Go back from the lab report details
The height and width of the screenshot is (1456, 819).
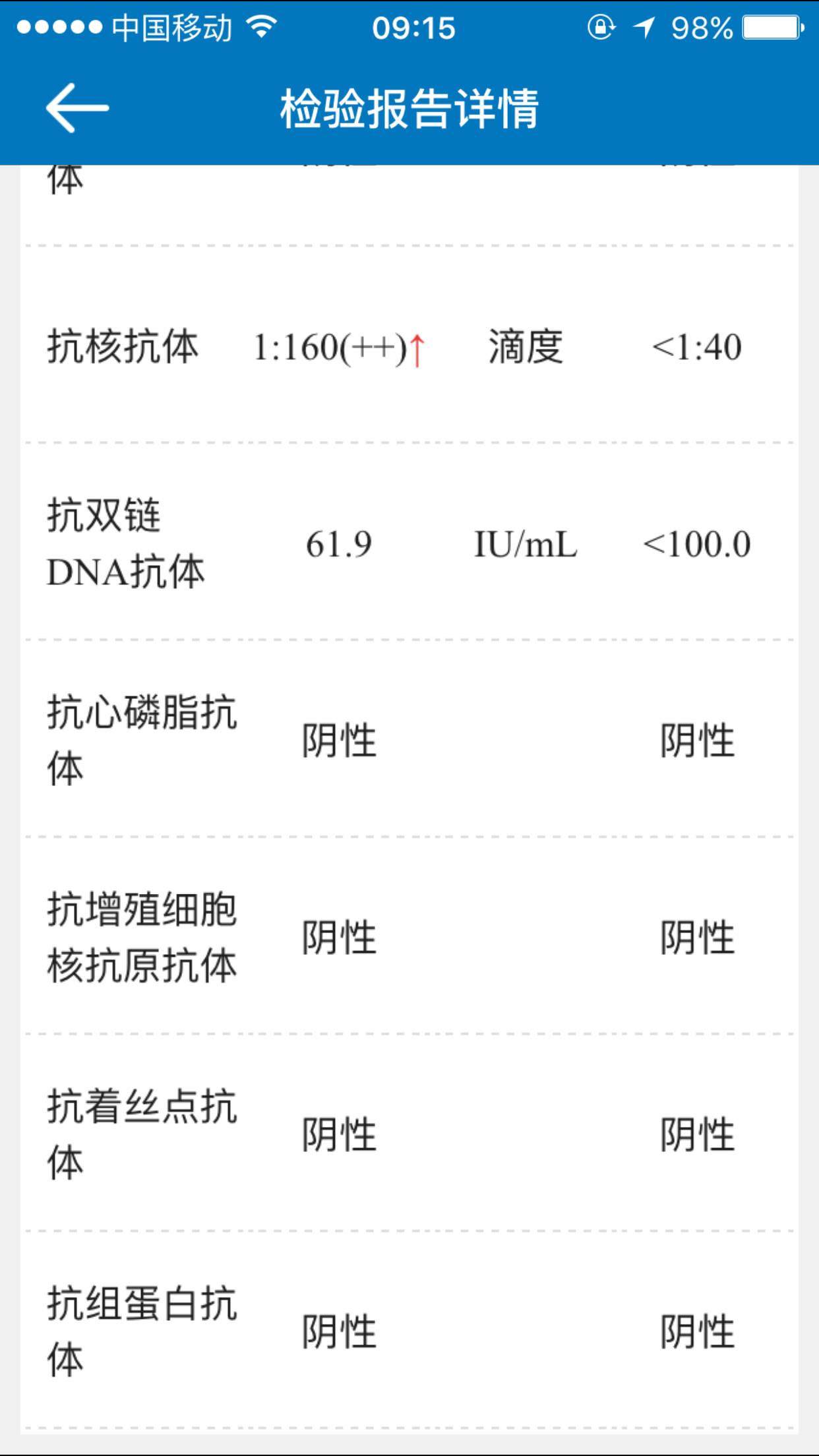[77, 107]
